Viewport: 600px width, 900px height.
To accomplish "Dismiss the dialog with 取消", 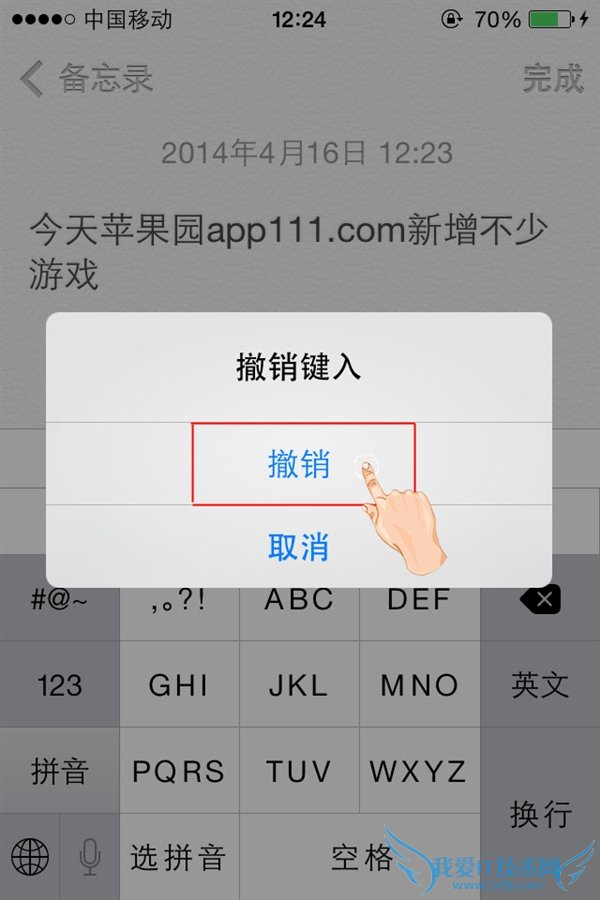I will (x=299, y=547).
